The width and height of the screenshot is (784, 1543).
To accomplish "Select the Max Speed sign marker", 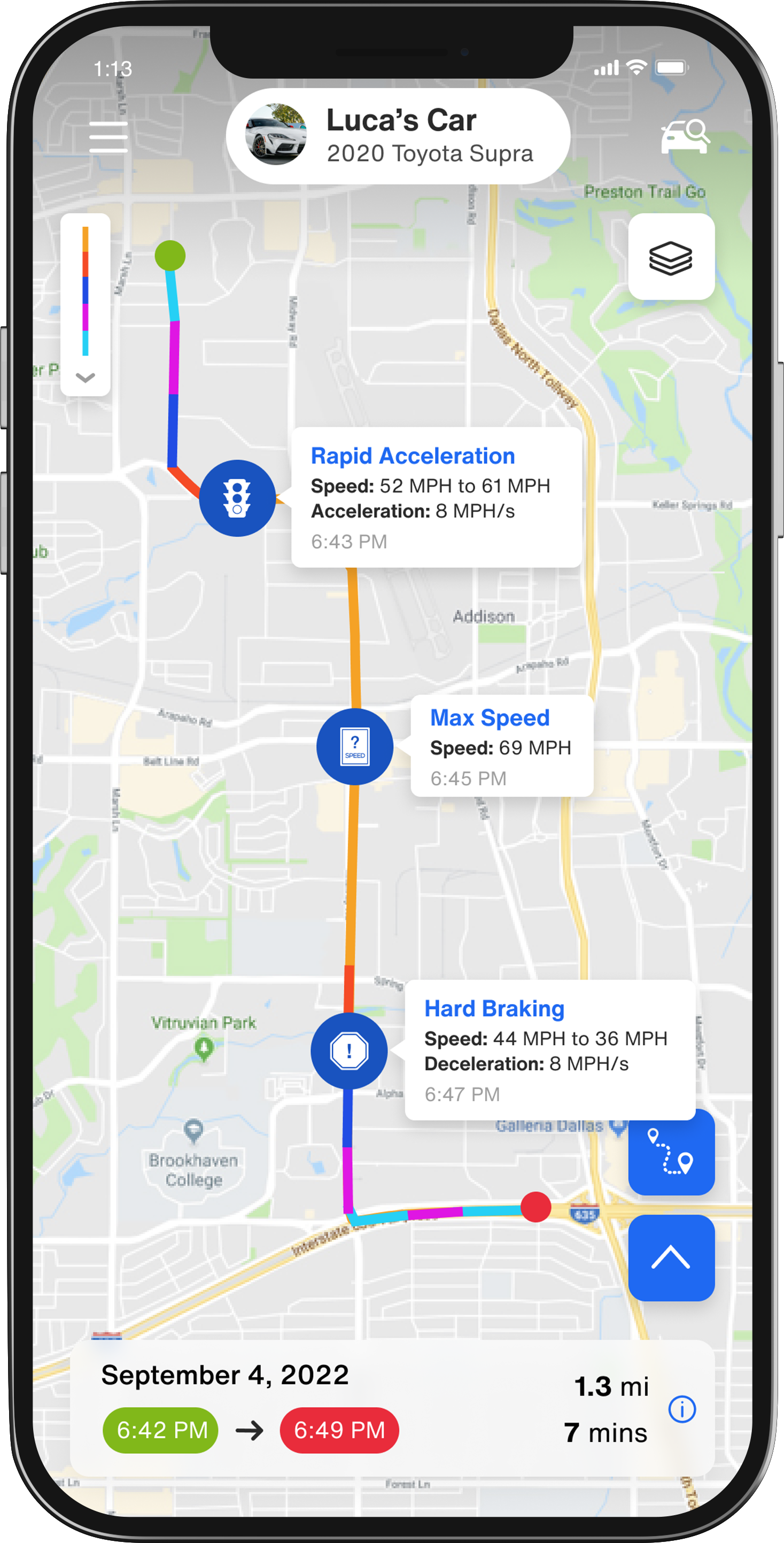I will coord(354,747).
